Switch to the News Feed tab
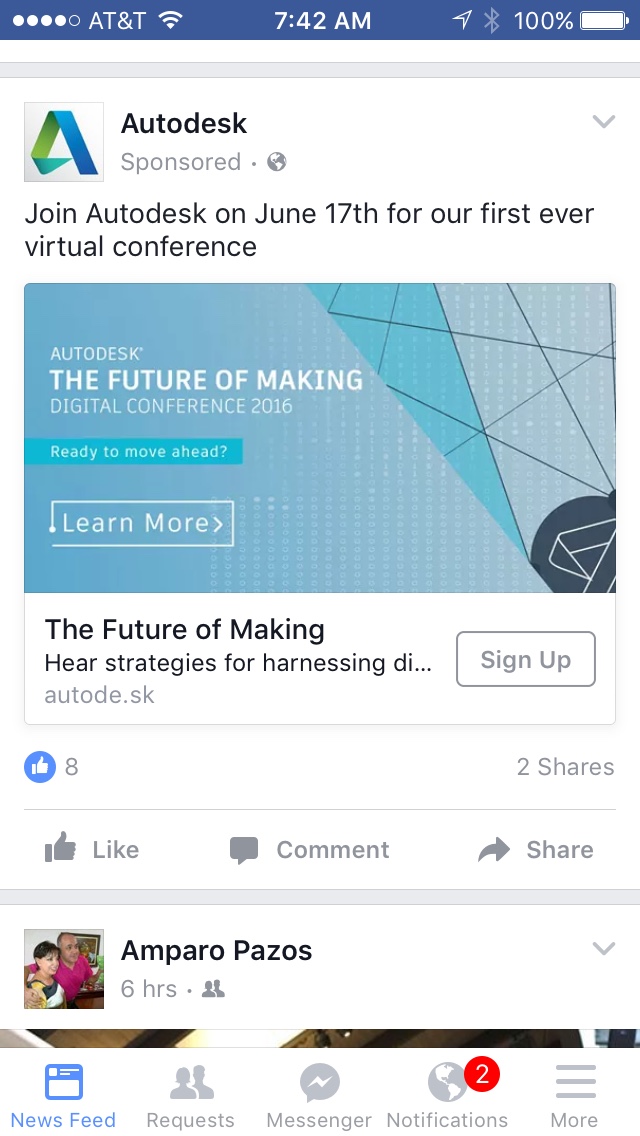The width and height of the screenshot is (640, 1136). (x=64, y=1095)
